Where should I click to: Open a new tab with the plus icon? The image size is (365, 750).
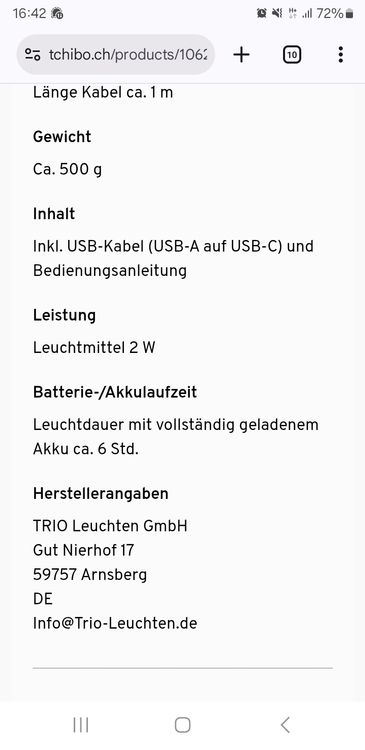point(242,55)
